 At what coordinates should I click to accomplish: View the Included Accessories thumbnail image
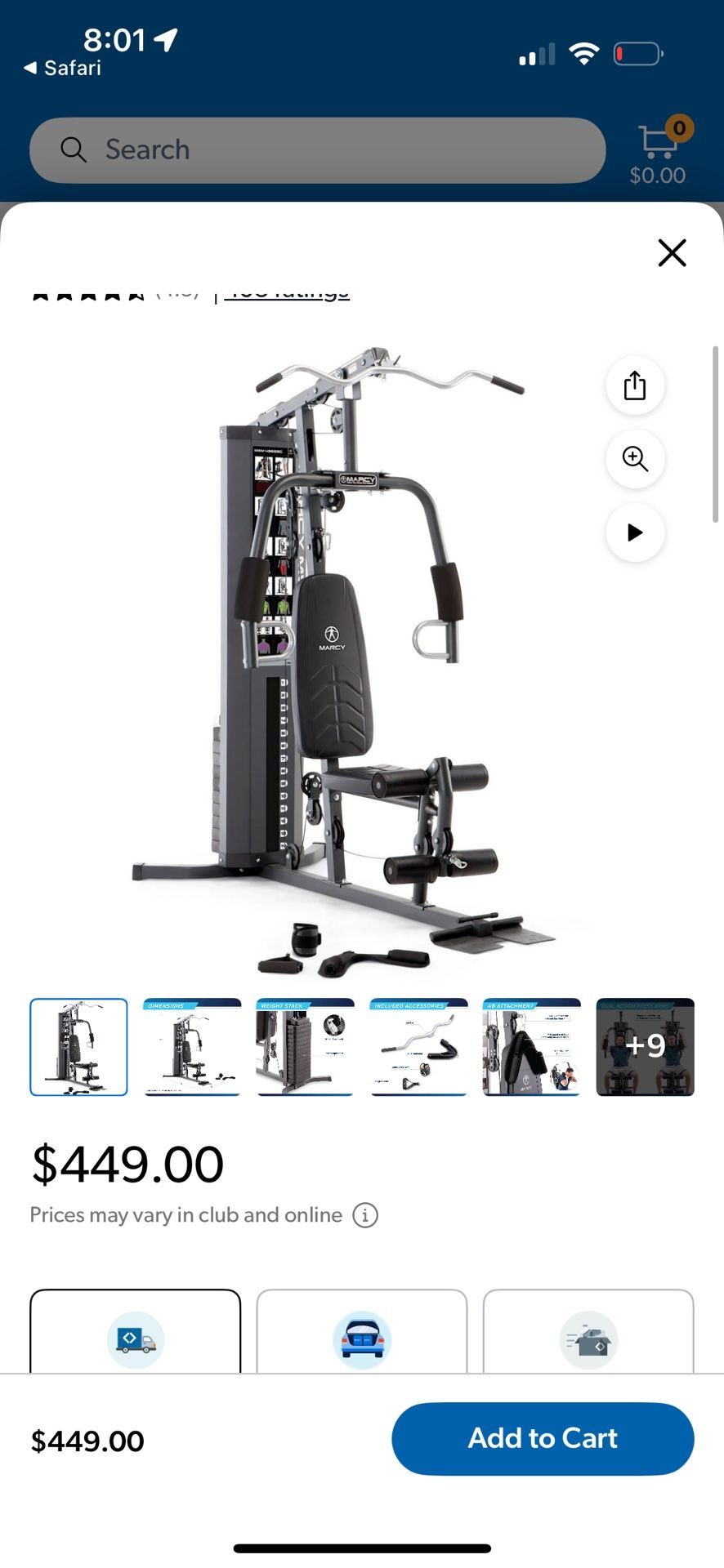[418, 1047]
